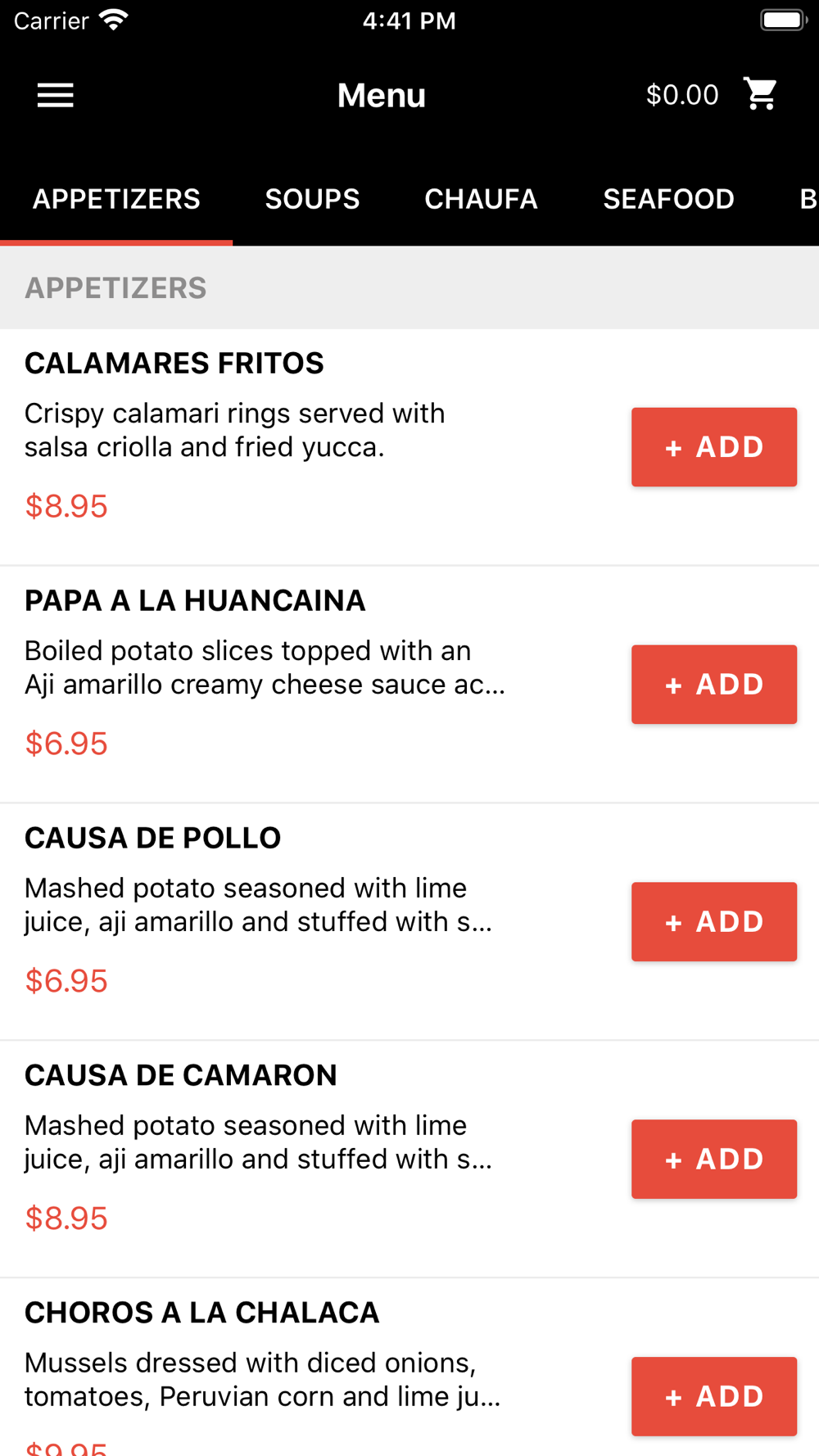Image resolution: width=819 pixels, height=1456 pixels.
Task: Switch to the Chaufa tab
Action: pyautogui.click(x=481, y=199)
